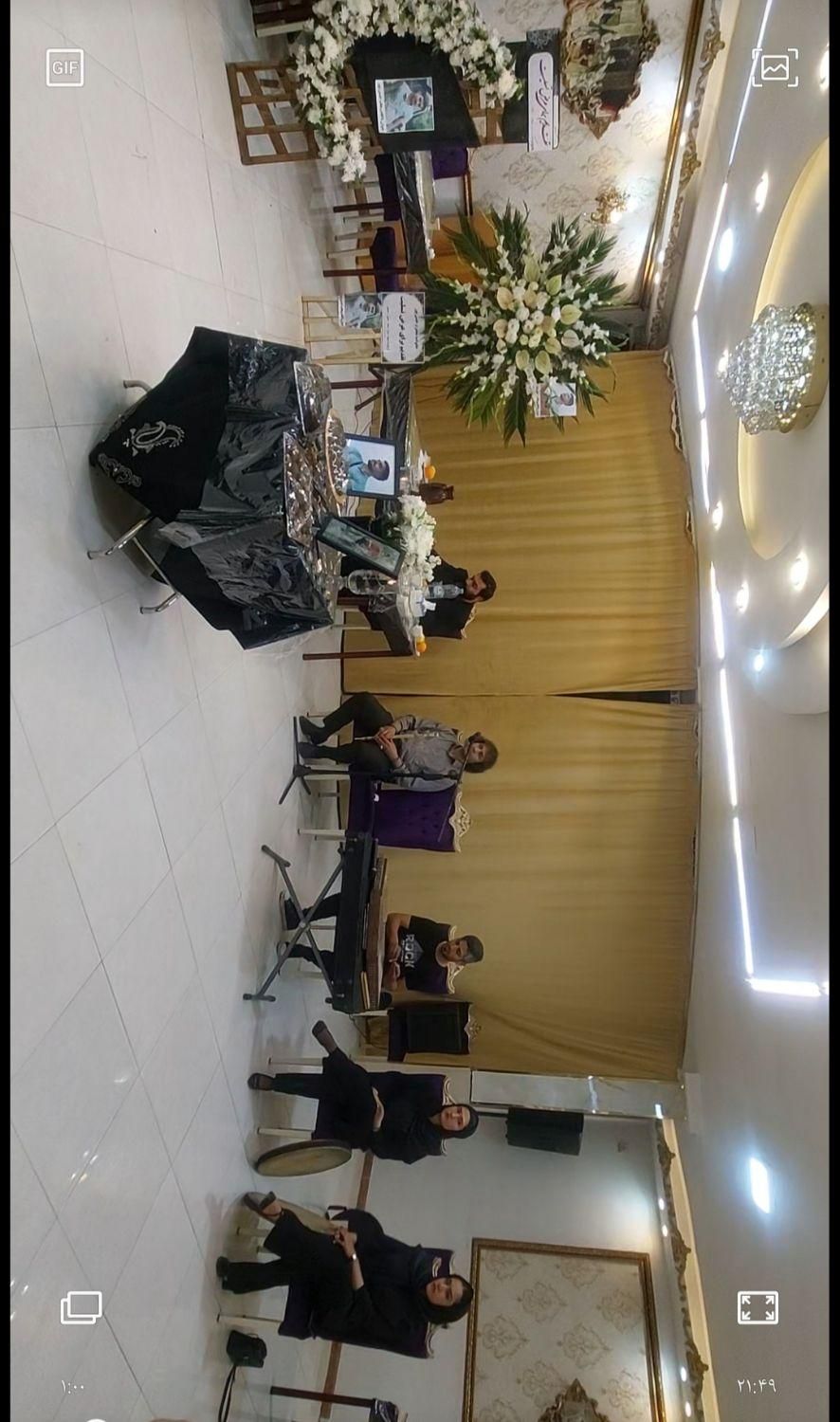Capture a screenshot of the current frame
840x1422 pixels.
tap(775, 68)
